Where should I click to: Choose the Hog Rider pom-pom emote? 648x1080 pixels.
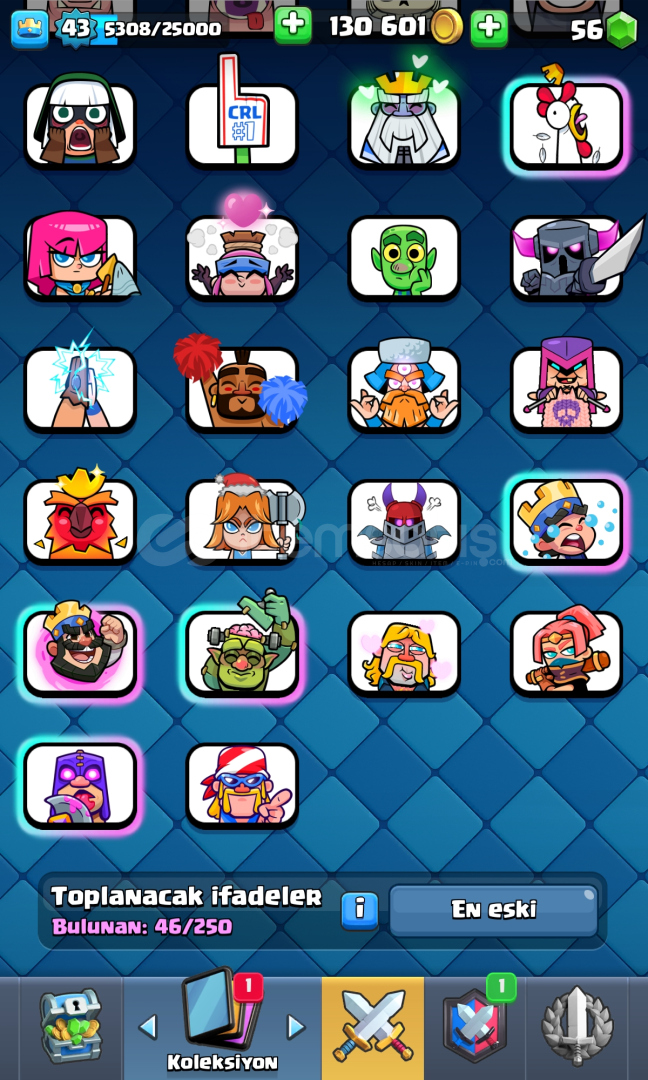click(x=242, y=386)
